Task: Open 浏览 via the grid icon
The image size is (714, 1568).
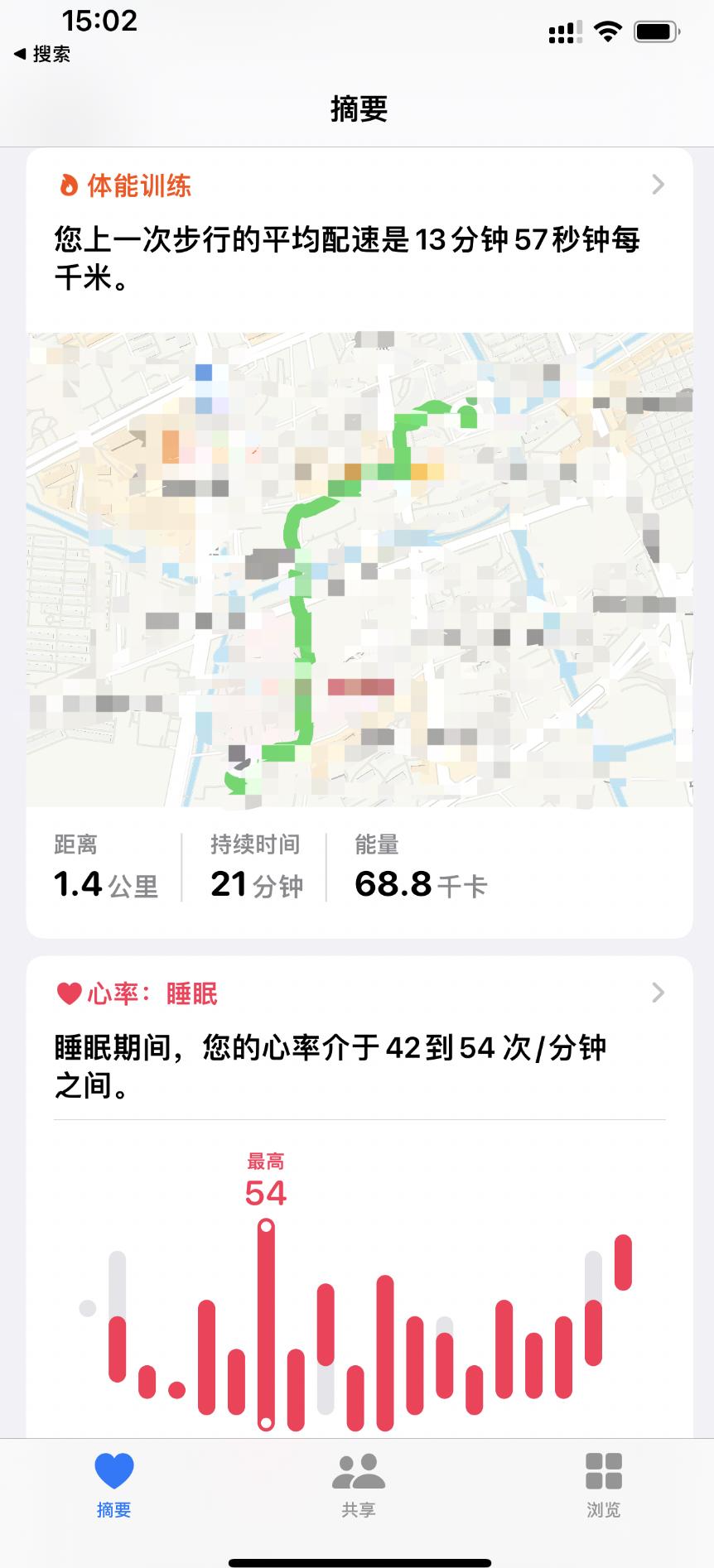Action: 602,1471
